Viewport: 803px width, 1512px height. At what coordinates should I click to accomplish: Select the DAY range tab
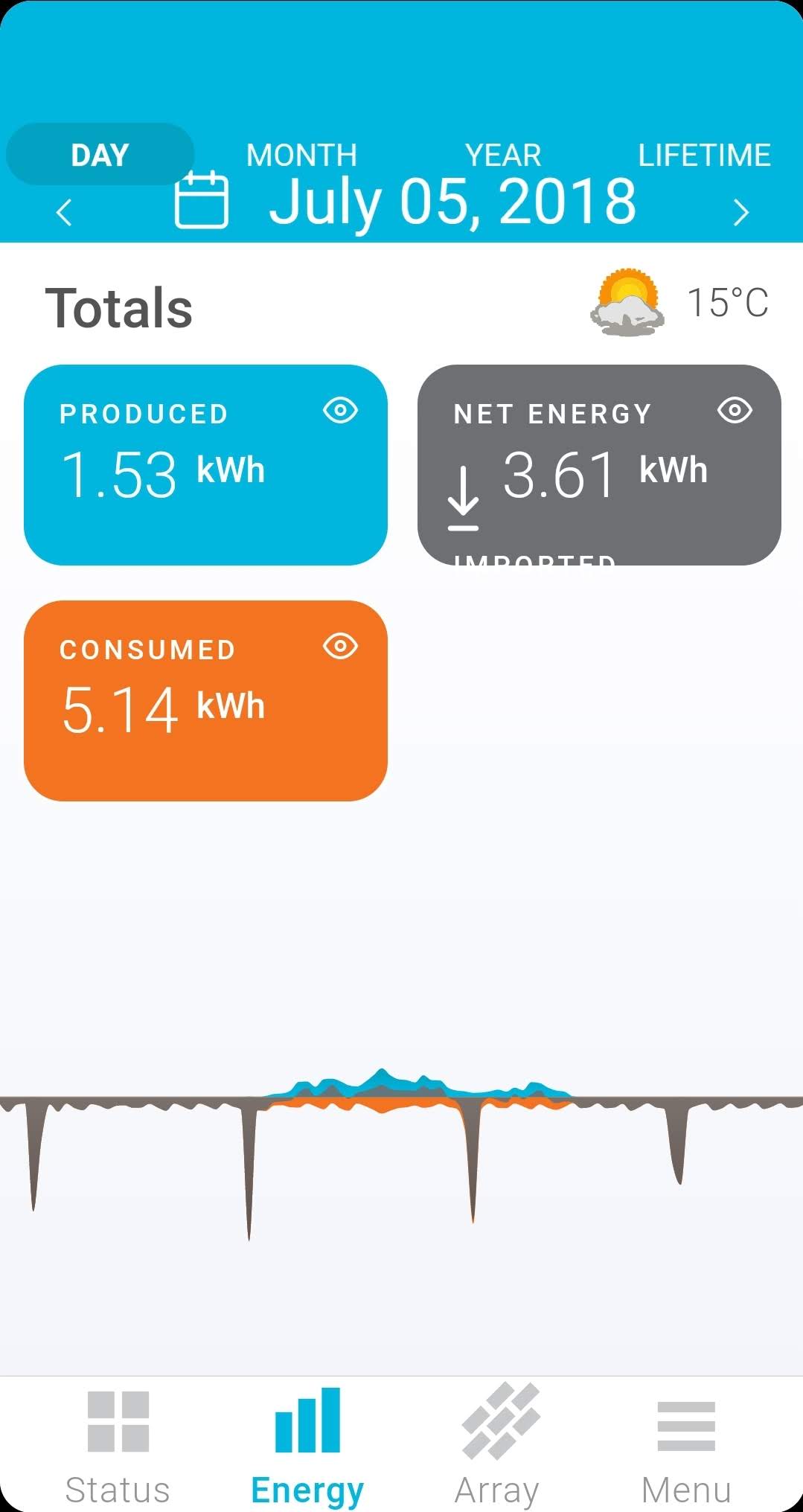click(x=100, y=155)
